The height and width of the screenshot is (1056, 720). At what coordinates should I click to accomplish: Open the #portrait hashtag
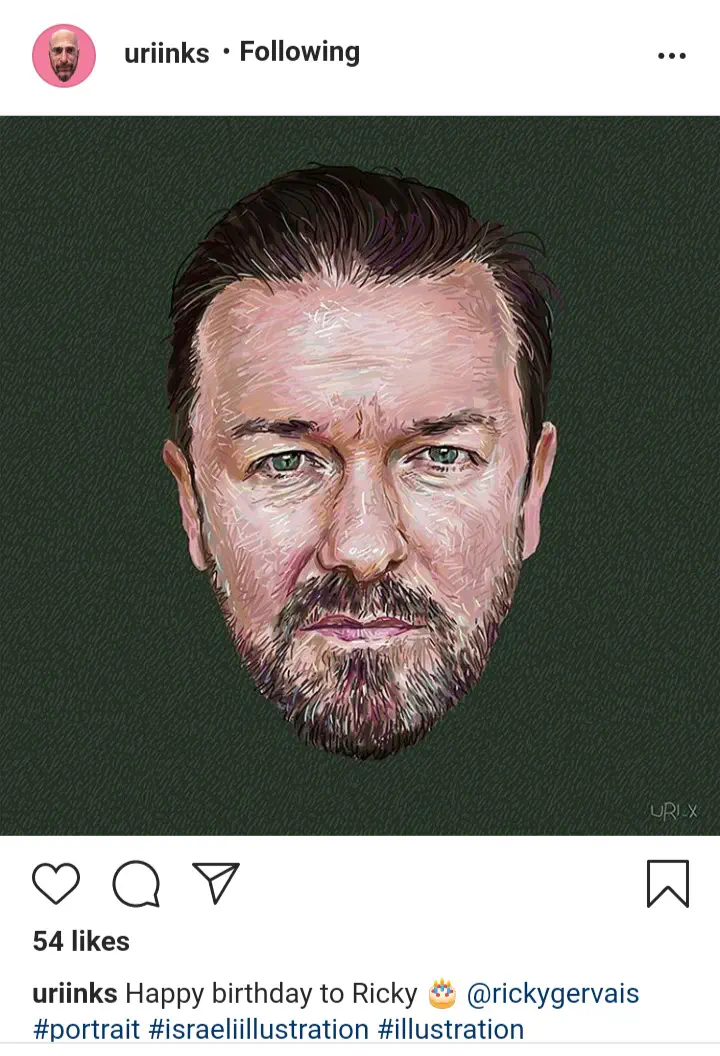(x=86, y=1029)
